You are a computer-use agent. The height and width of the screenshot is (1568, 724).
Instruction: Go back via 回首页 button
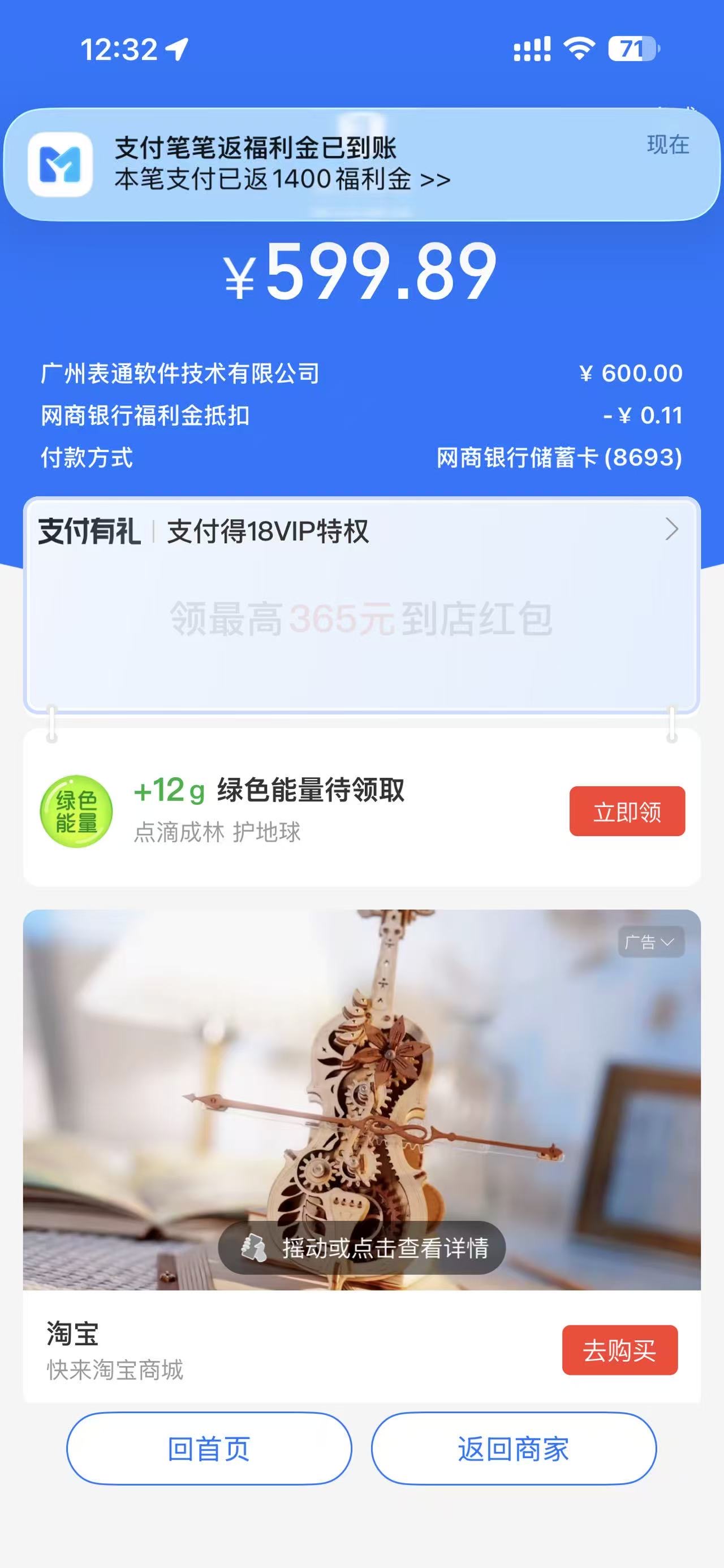tap(209, 1449)
